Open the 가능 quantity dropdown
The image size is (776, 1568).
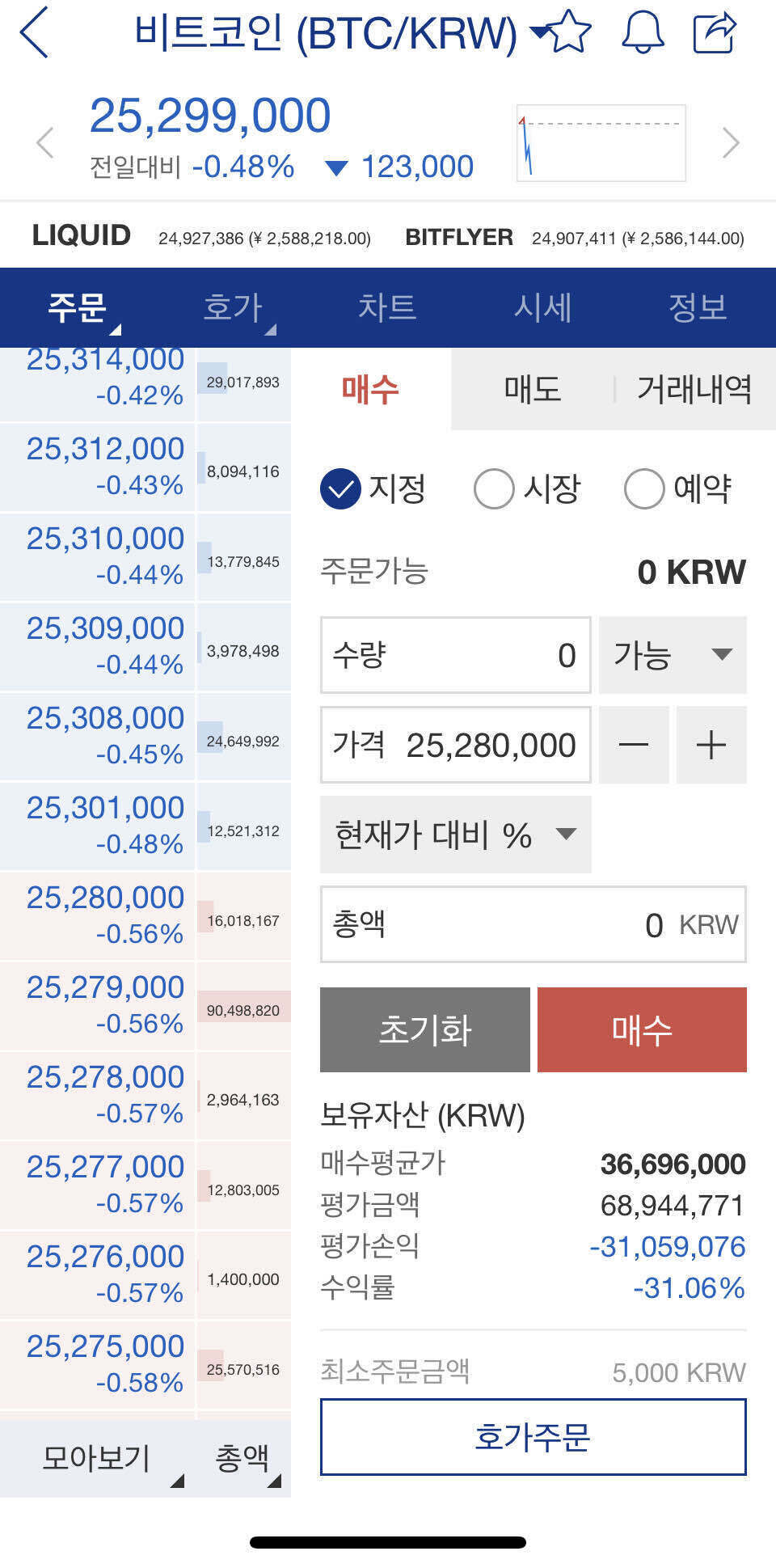click(x=672, y=657)
